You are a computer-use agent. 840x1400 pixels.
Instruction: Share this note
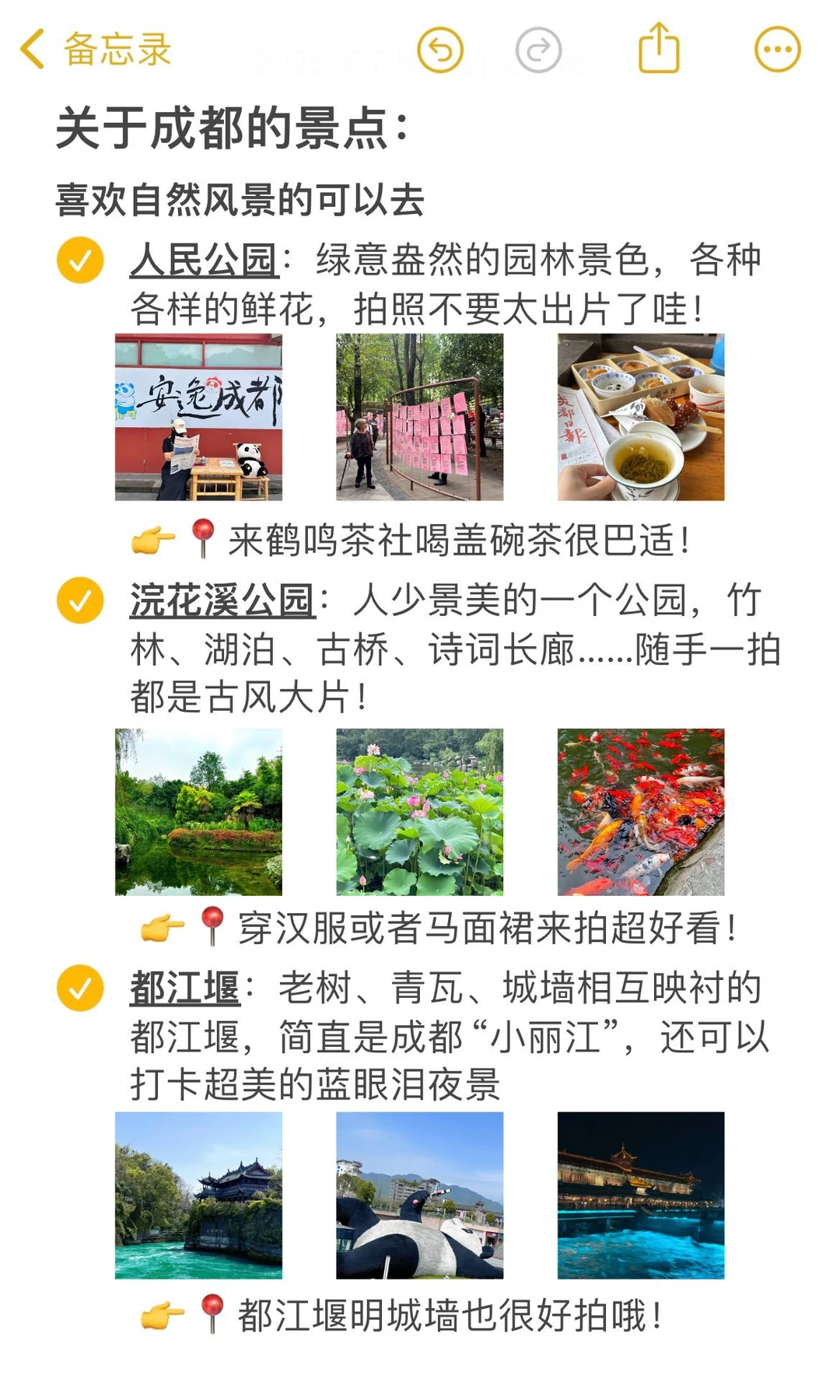659,48
